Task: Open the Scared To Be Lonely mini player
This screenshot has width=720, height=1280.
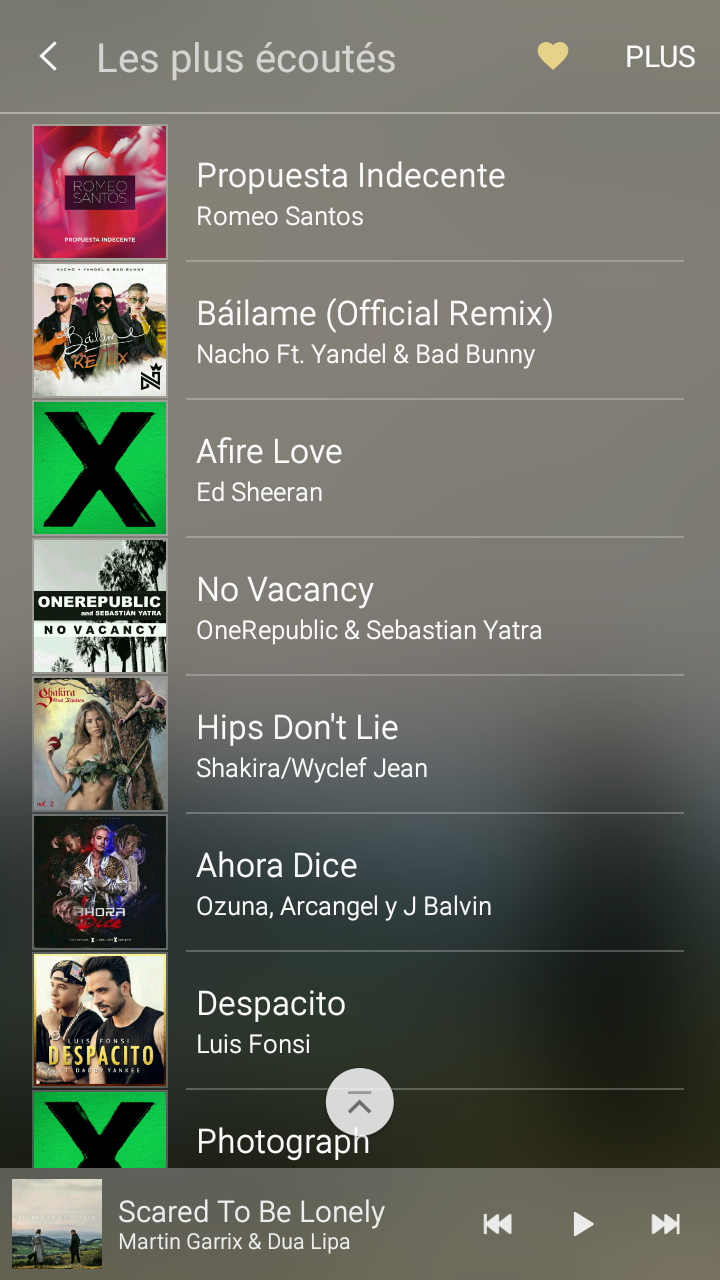Action: click(x=250, y=1224)
